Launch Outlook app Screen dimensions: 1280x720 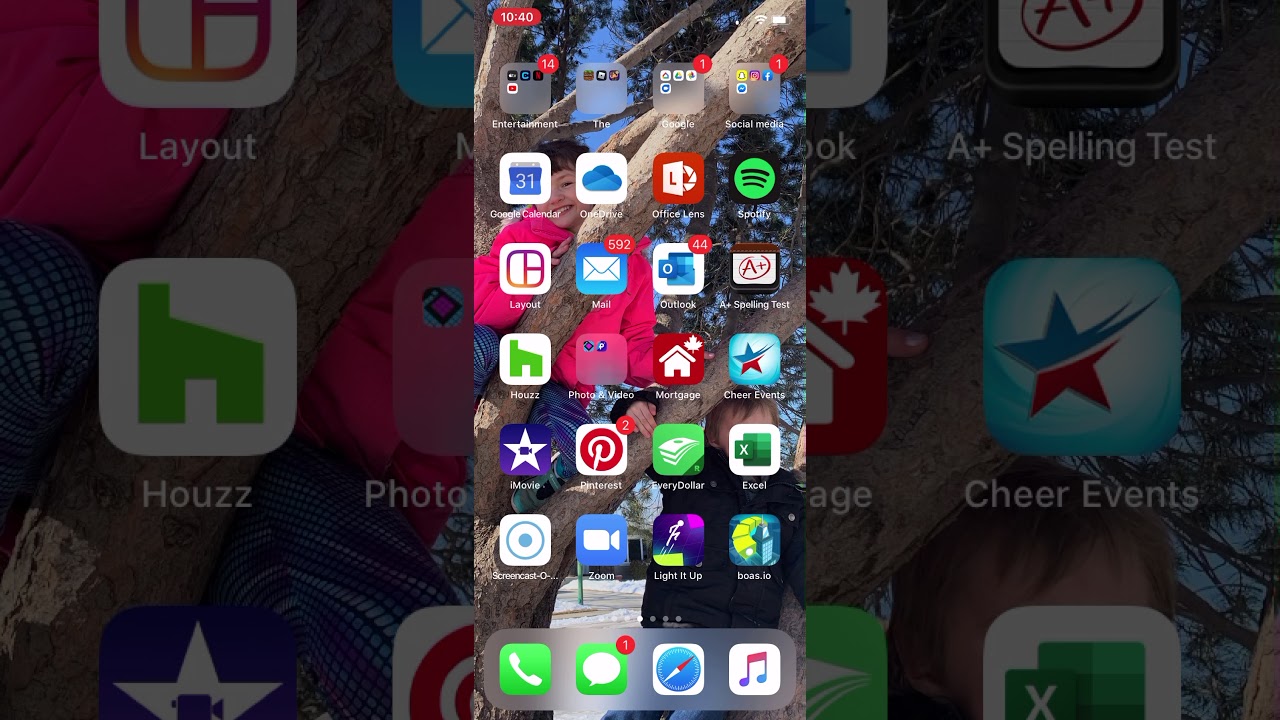pyautogui.click(x=678, y=269)
